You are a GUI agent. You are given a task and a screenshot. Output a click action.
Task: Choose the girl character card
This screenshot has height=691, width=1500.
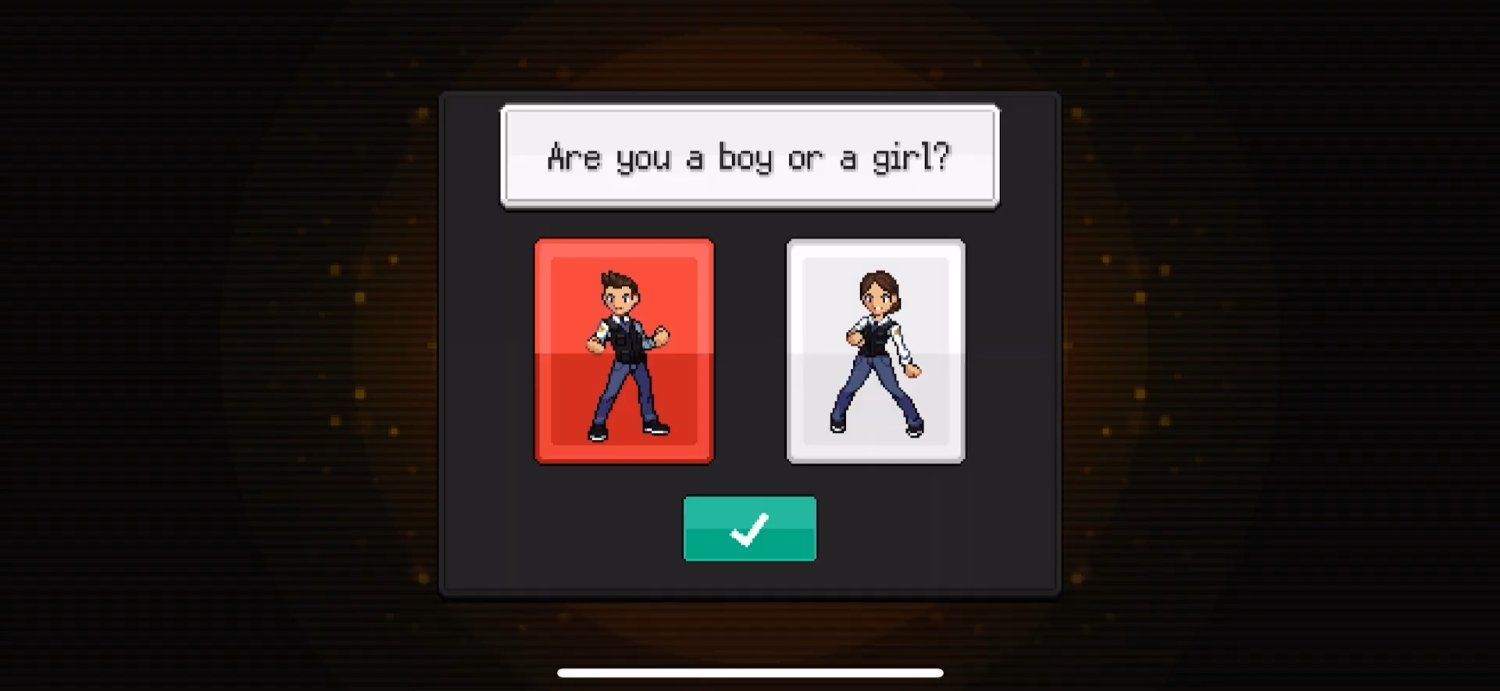876,351
